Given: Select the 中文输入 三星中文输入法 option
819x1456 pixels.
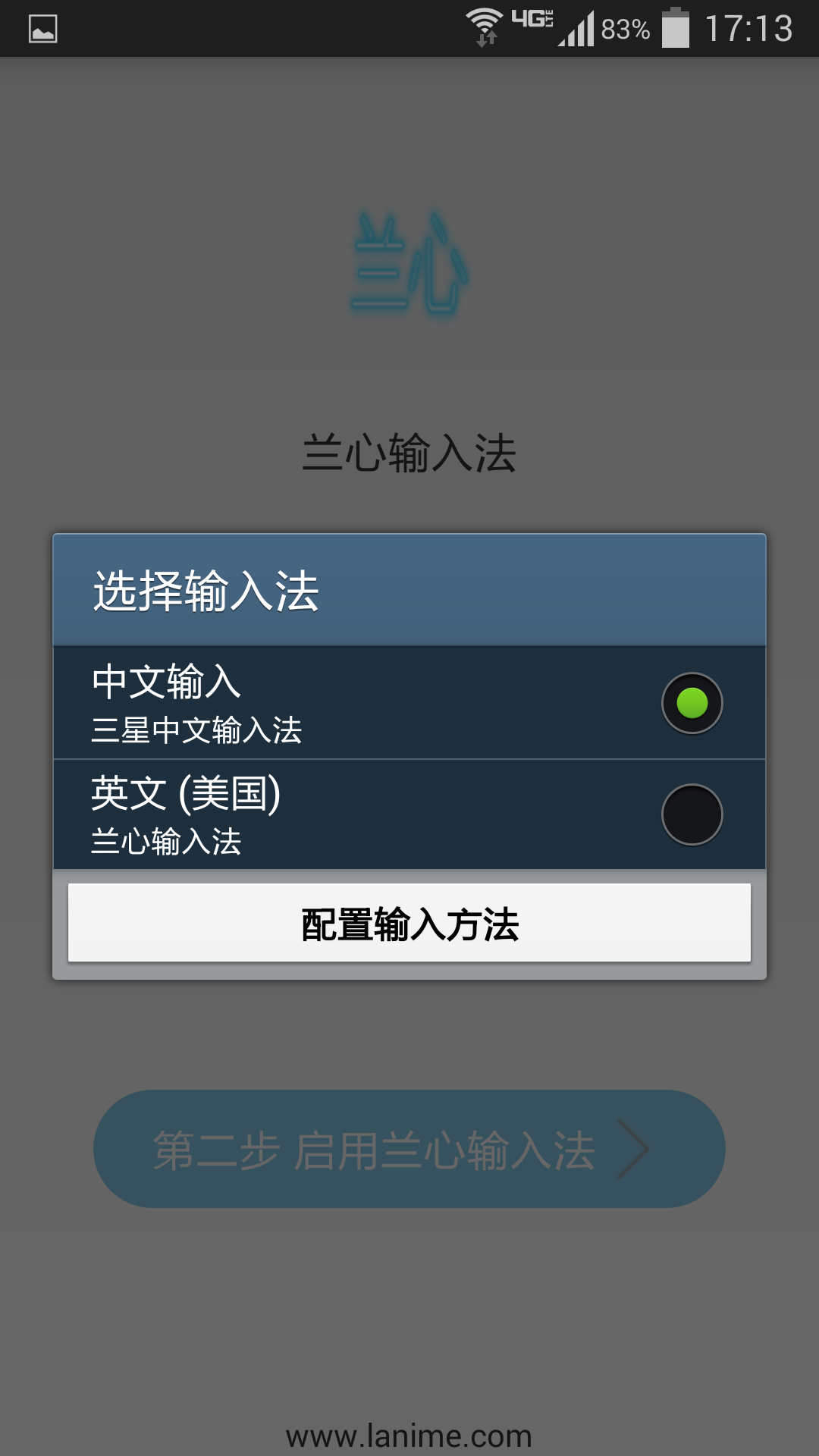Looking at the screenshot, I should (x=409, y=702).
